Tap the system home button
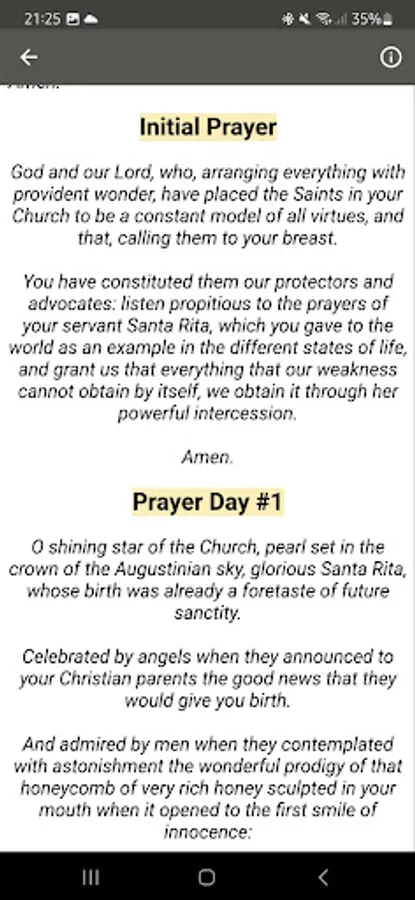The image size is (415, 900). [207, 876]
